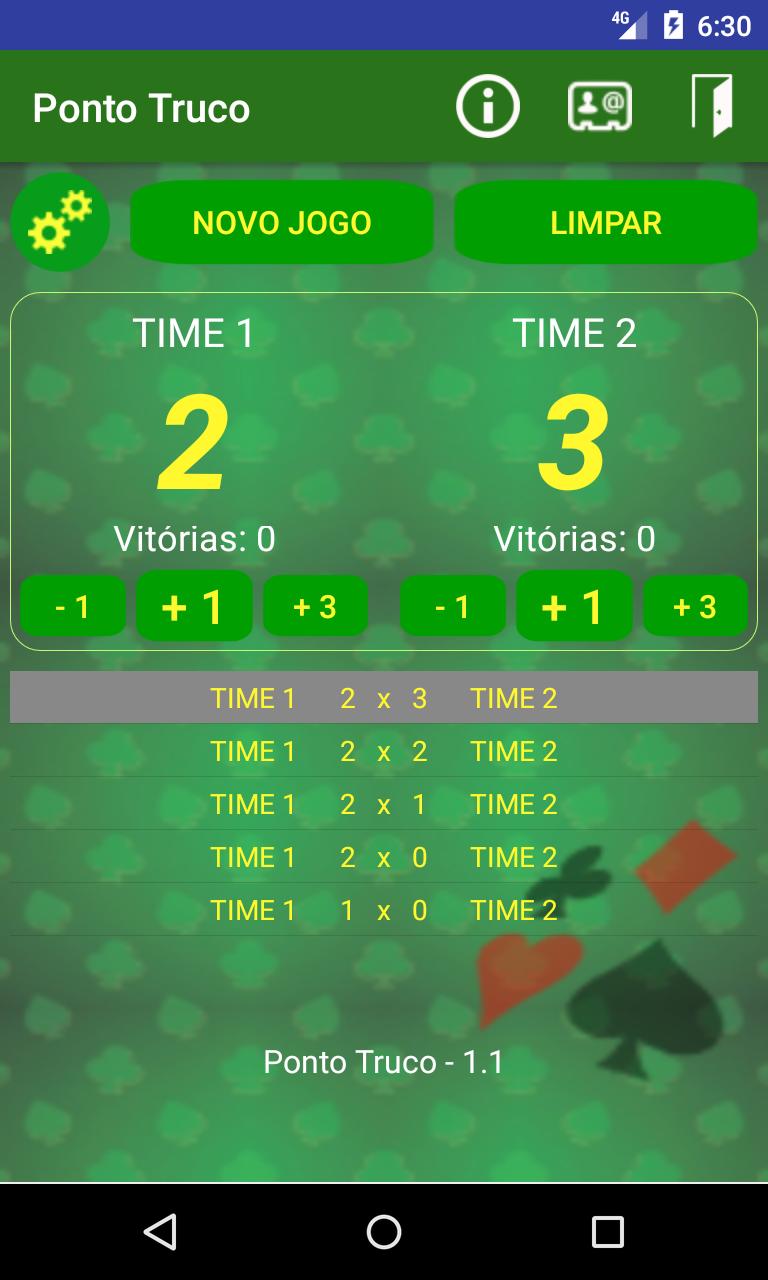Go back with the system back button
The height and width of the screenshot is (1280, 768).
[x=160, y=1232]
